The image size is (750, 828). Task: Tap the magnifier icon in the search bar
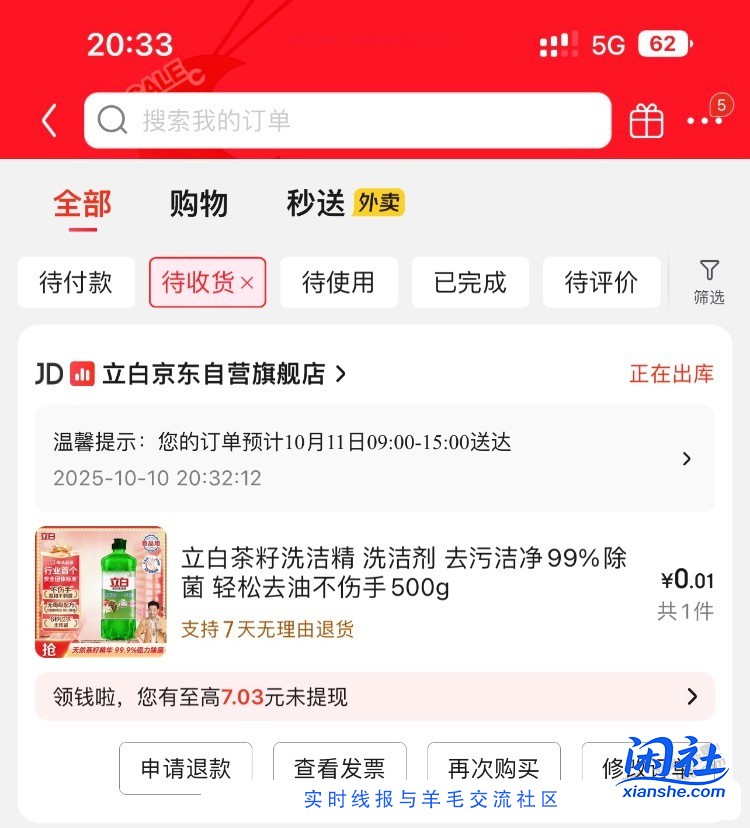coord(110,120)
